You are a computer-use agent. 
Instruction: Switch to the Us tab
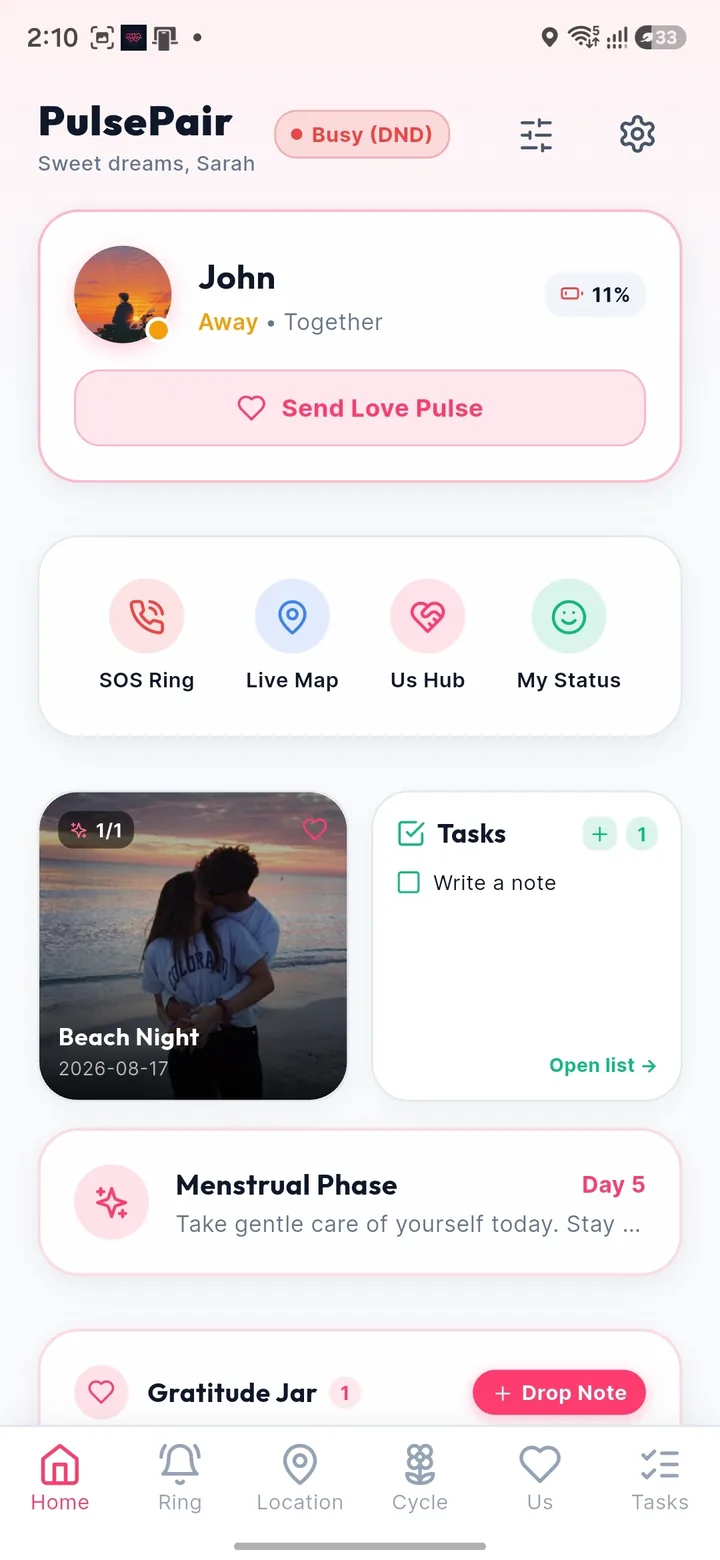(540, 1478)
